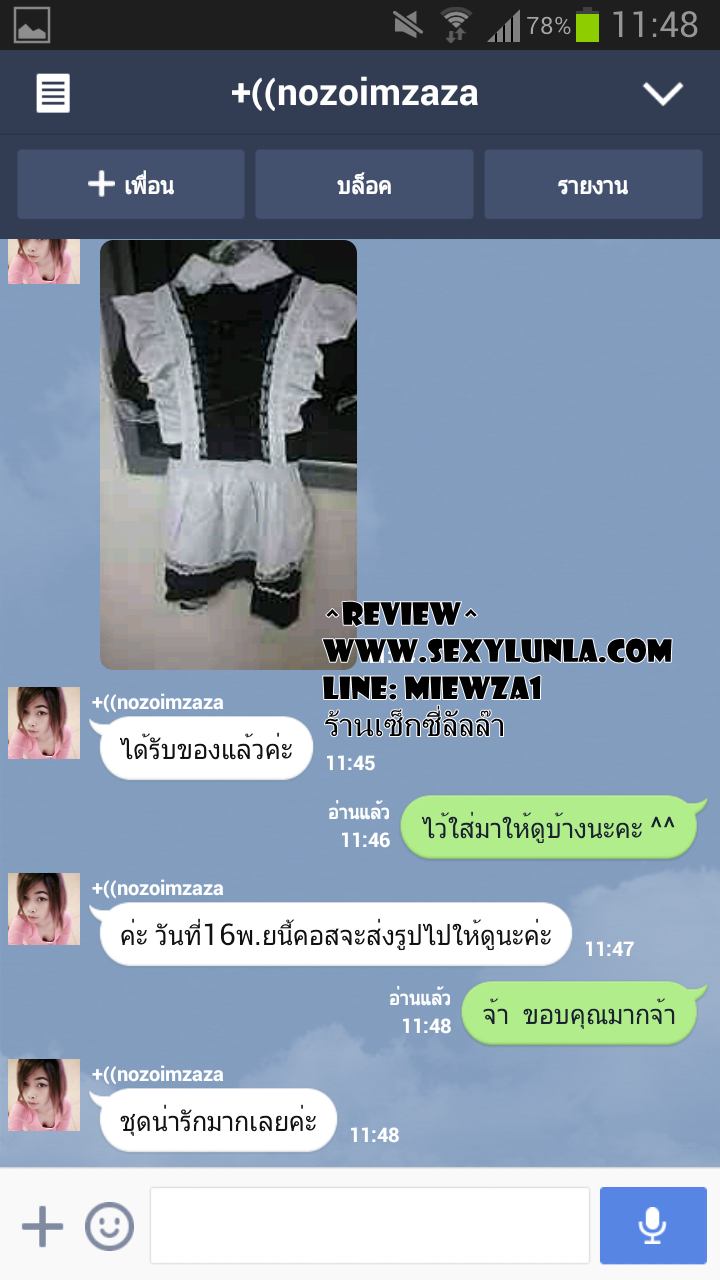Open the chat notes list icon
The width and height of the screenshot is (720, 1280).
[x=53, y=94]
